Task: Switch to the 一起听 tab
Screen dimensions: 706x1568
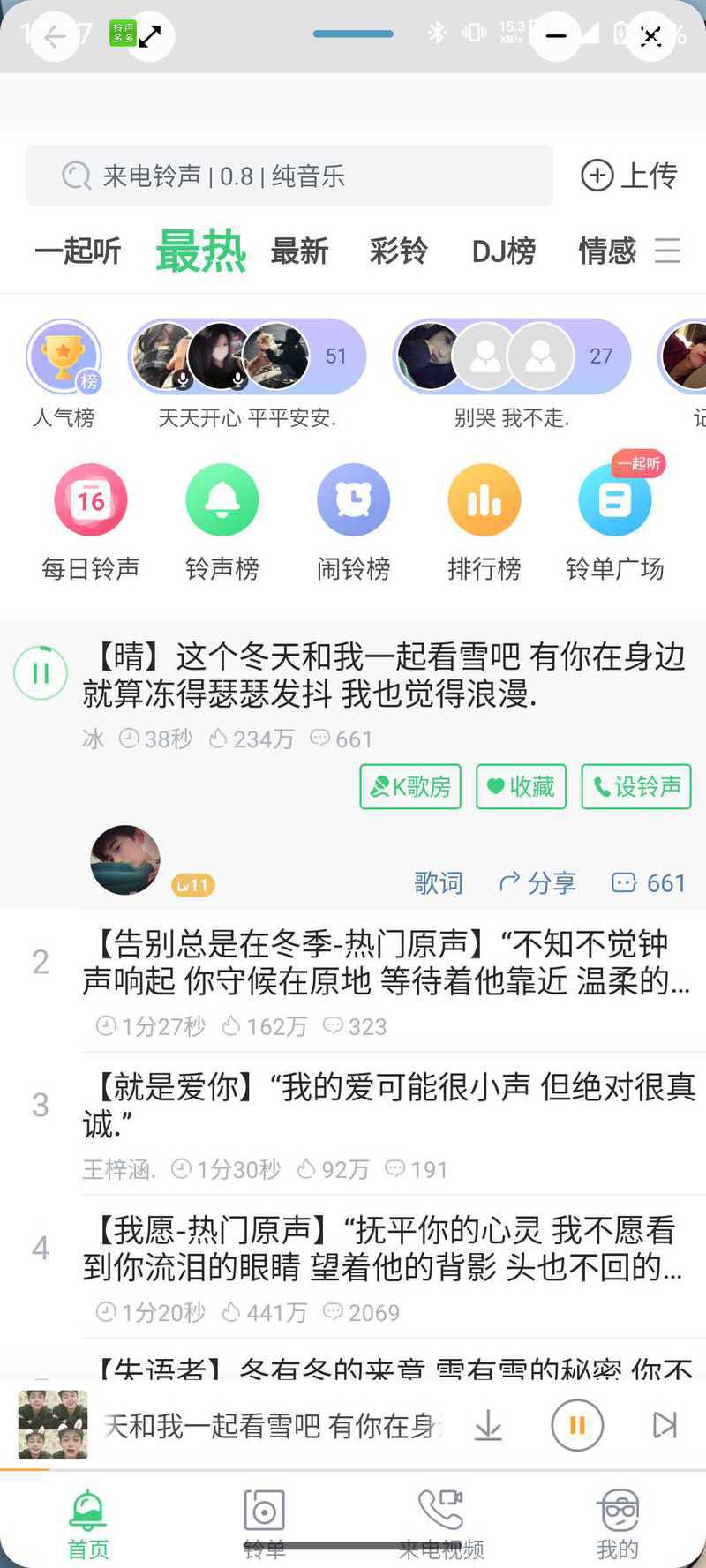Action: [x=78, y=251]
